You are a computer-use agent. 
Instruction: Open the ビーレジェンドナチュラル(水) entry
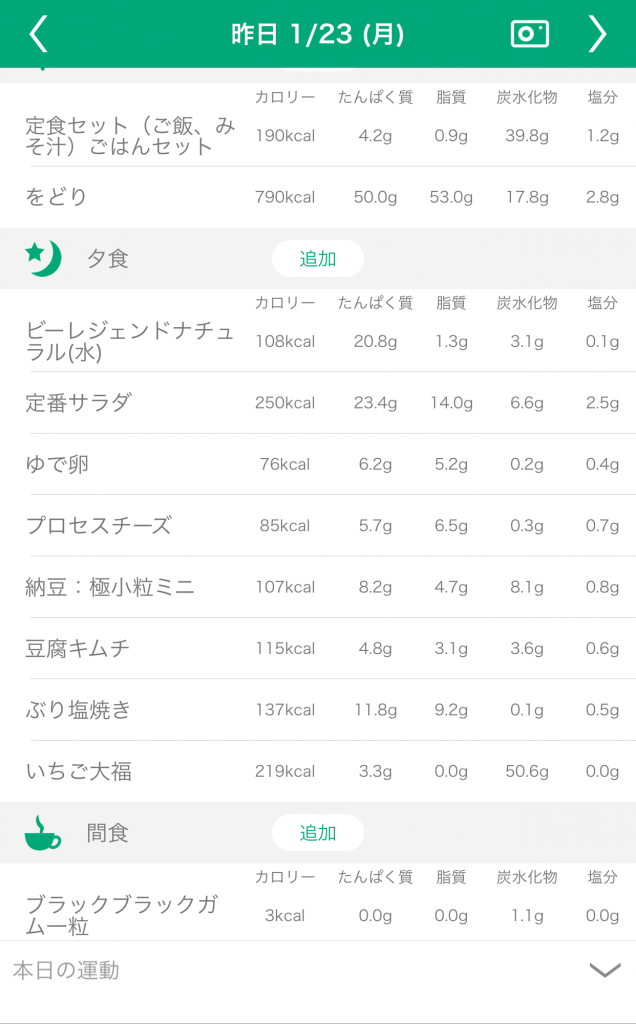click(x=318, y=342)
